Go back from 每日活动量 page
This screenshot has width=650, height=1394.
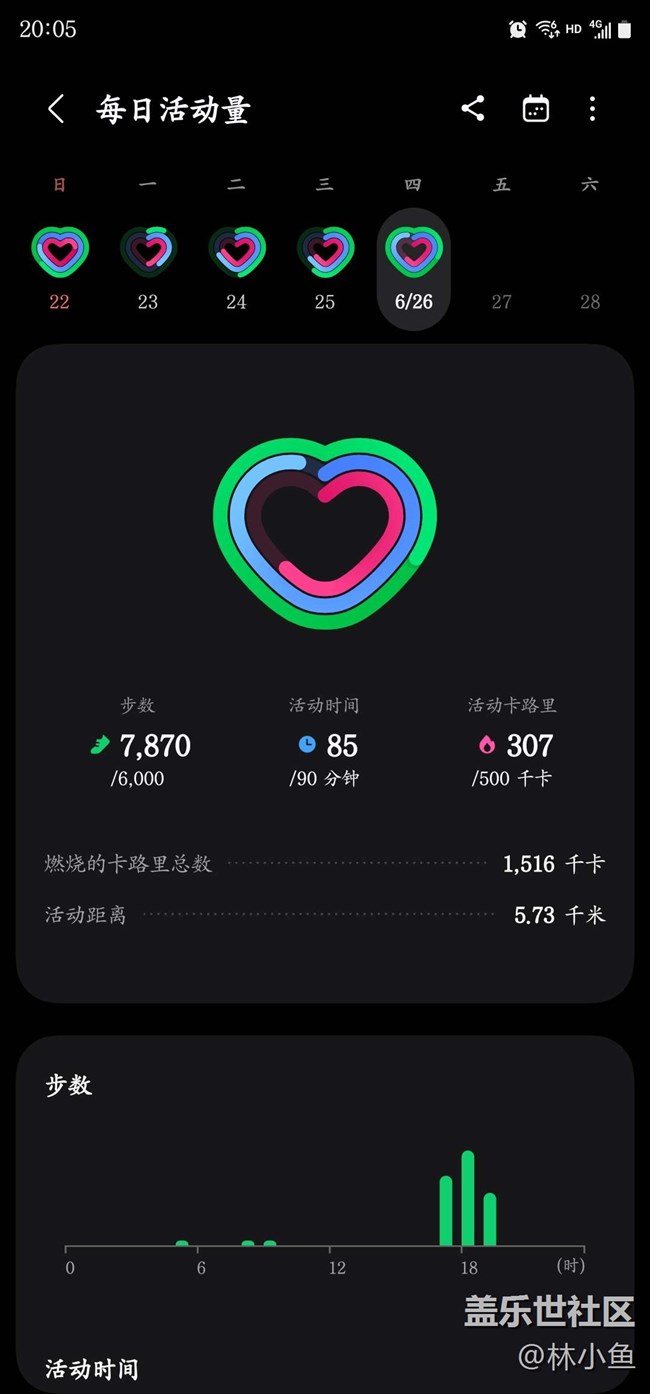click(x=56, y=109)
